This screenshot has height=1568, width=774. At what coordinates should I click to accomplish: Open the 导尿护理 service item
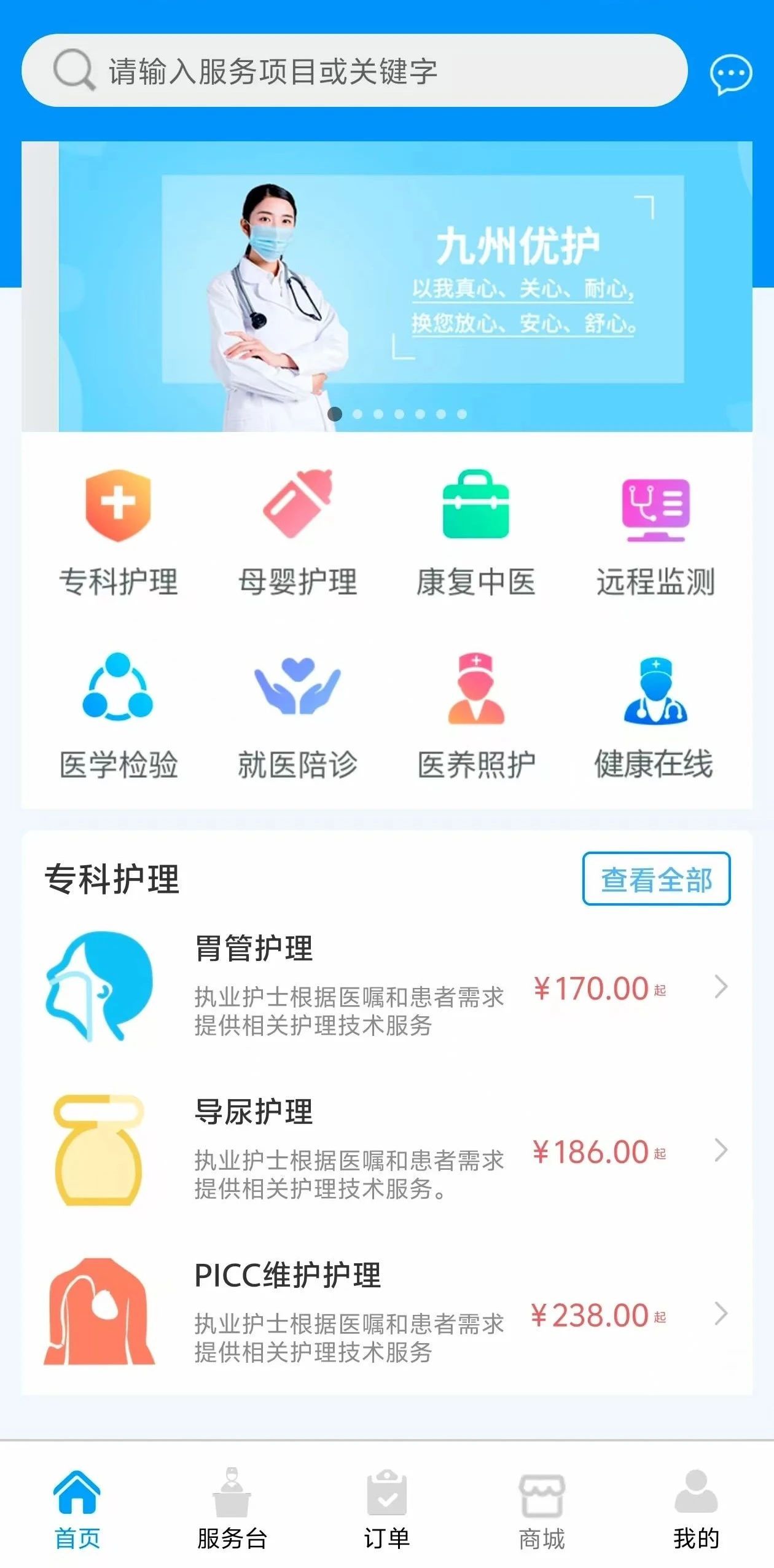pos(387,1150)
